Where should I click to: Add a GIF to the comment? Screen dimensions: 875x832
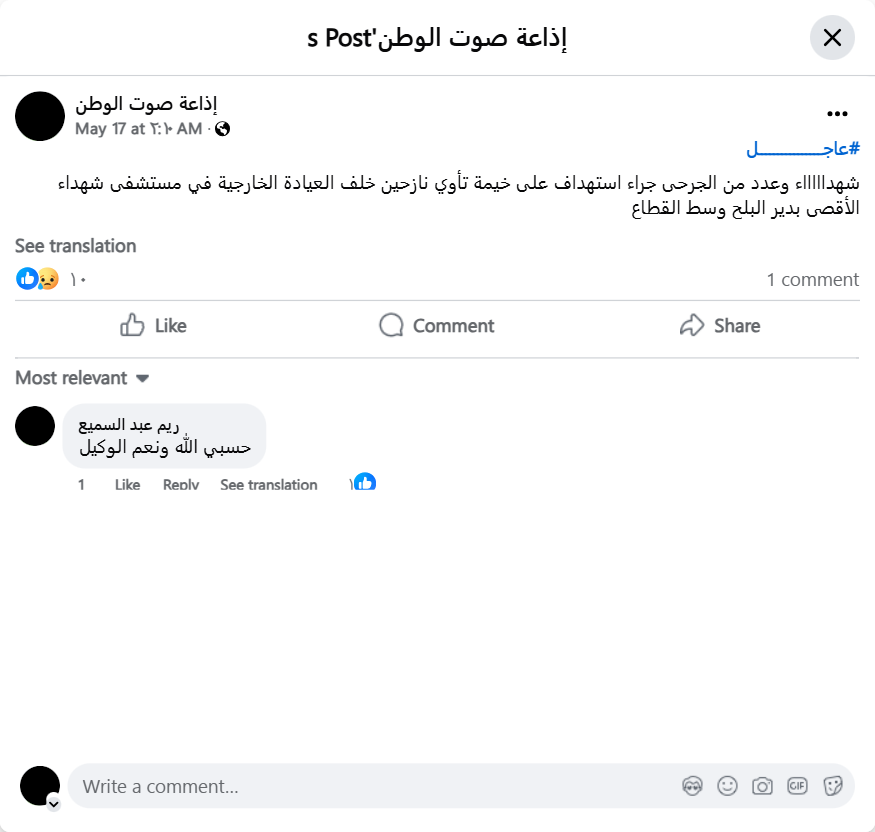tap(797, 786)
